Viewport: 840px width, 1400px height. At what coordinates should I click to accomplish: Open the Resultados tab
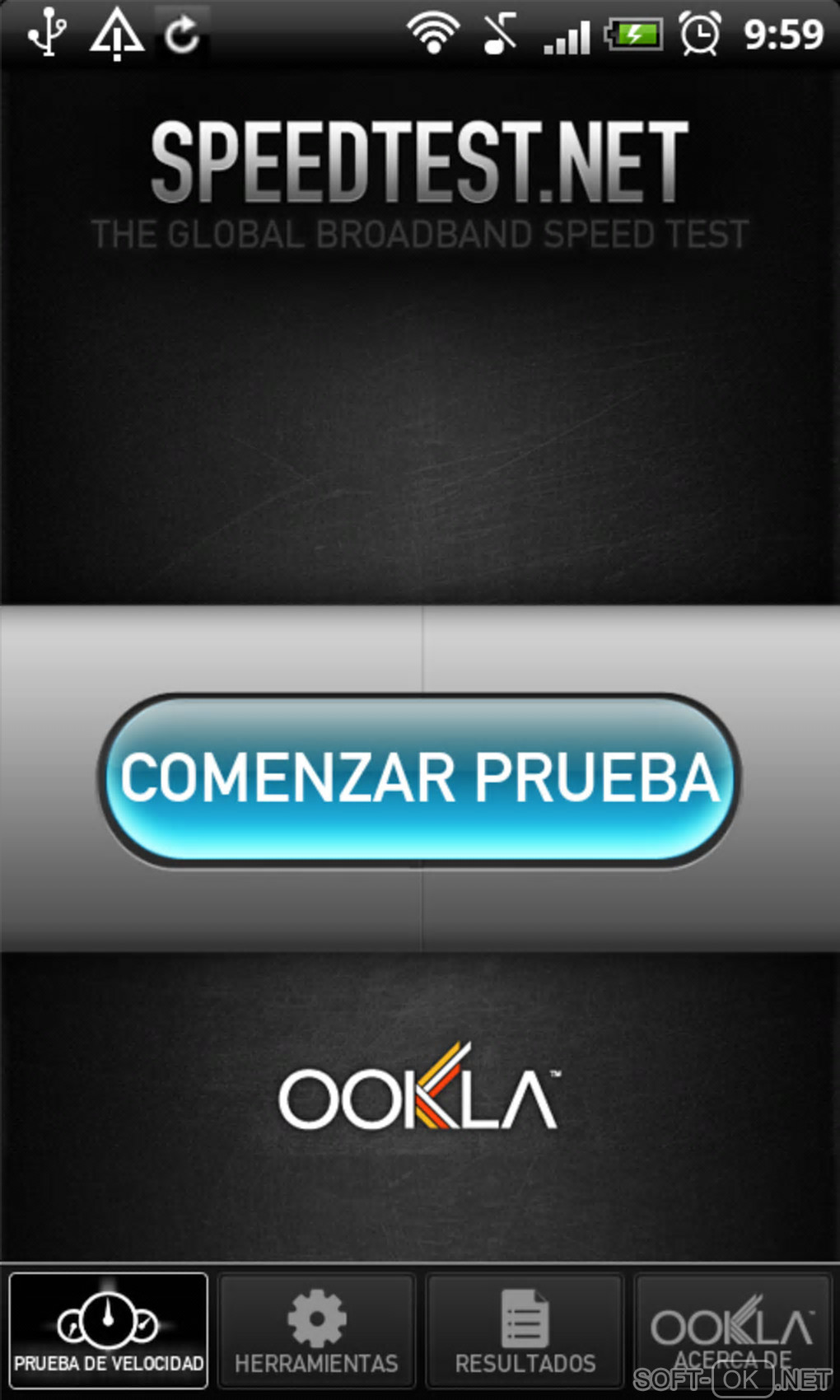tap(525, 1331)
